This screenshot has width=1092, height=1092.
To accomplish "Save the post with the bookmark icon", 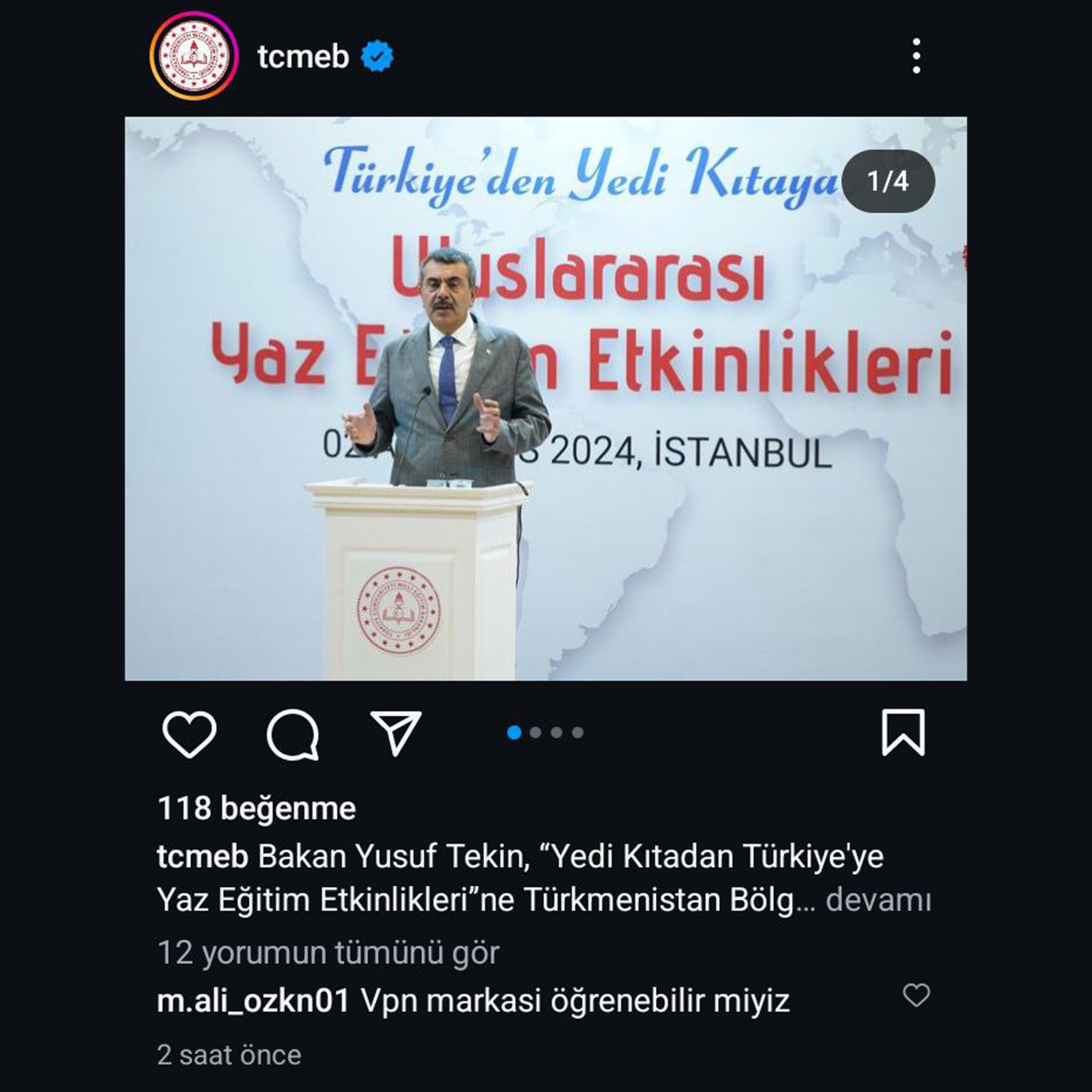I will tap(903, 733).
